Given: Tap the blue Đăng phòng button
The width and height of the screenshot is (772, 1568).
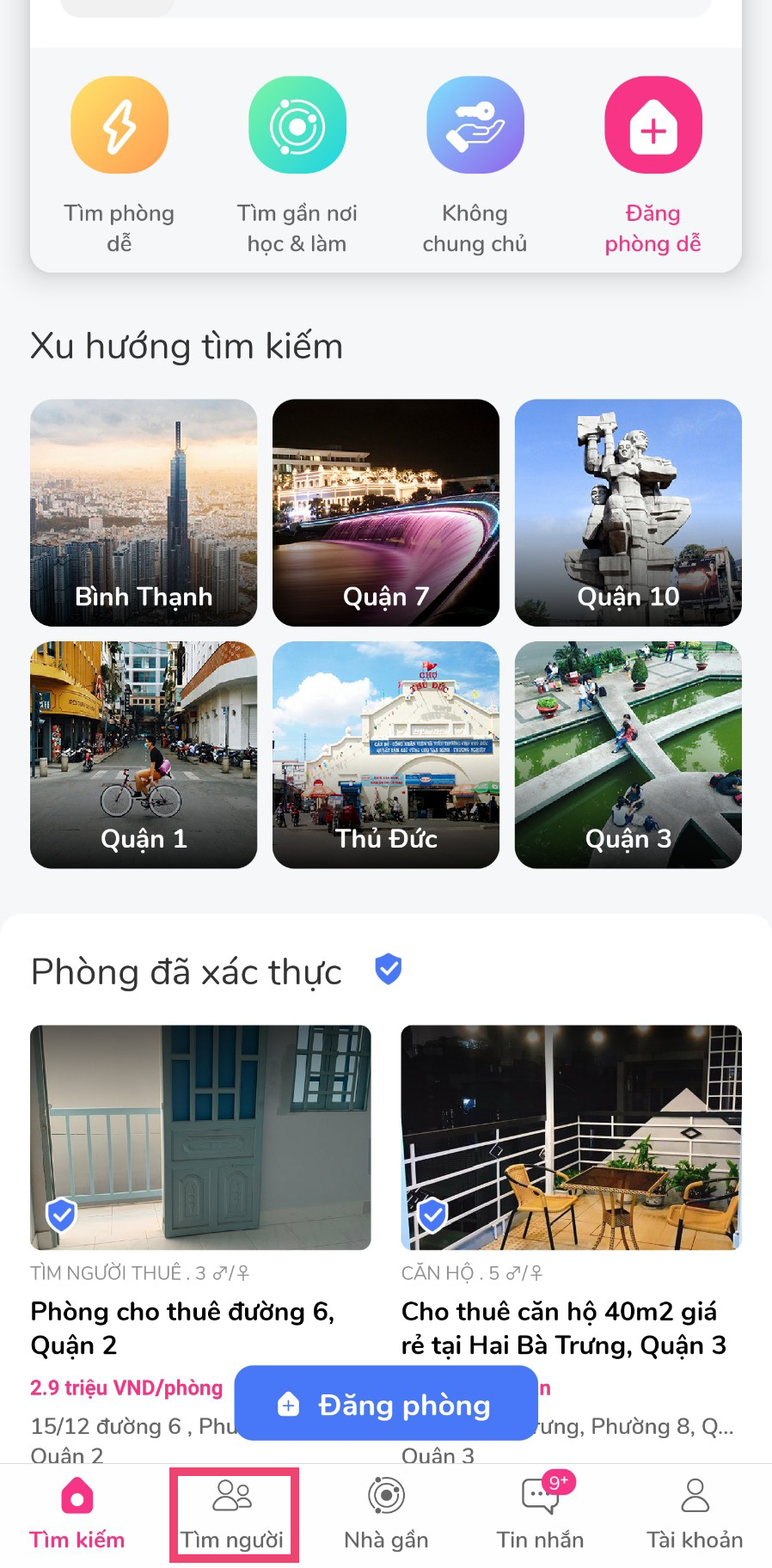Looking at the screenshot, I should [x=386, y=1404].
